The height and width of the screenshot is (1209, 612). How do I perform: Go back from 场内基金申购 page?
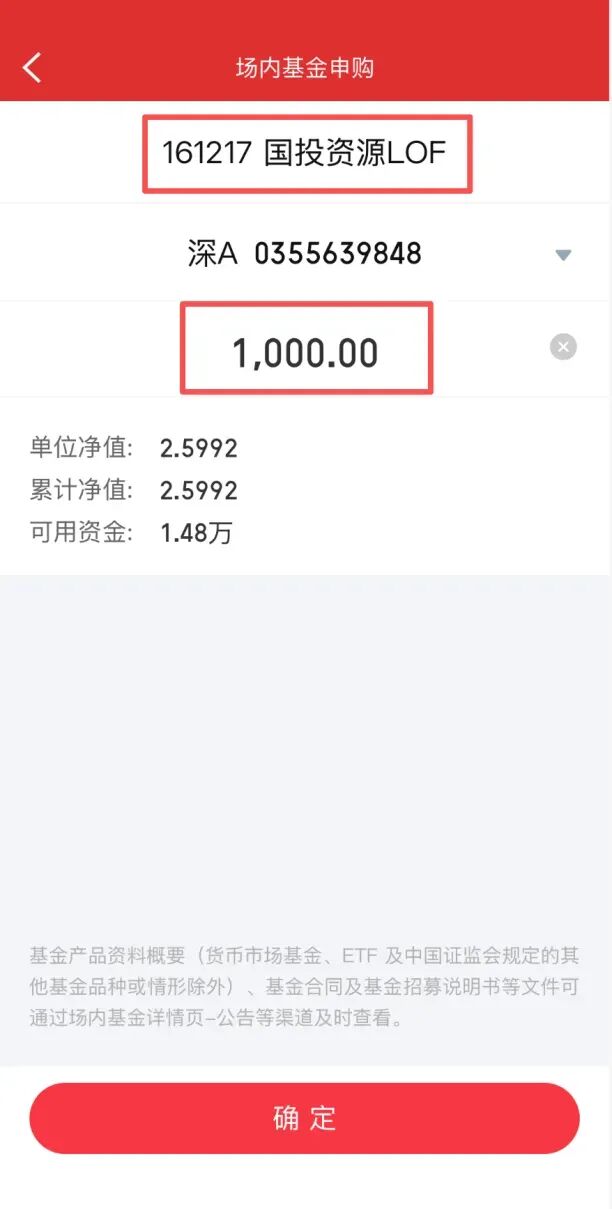32,68
